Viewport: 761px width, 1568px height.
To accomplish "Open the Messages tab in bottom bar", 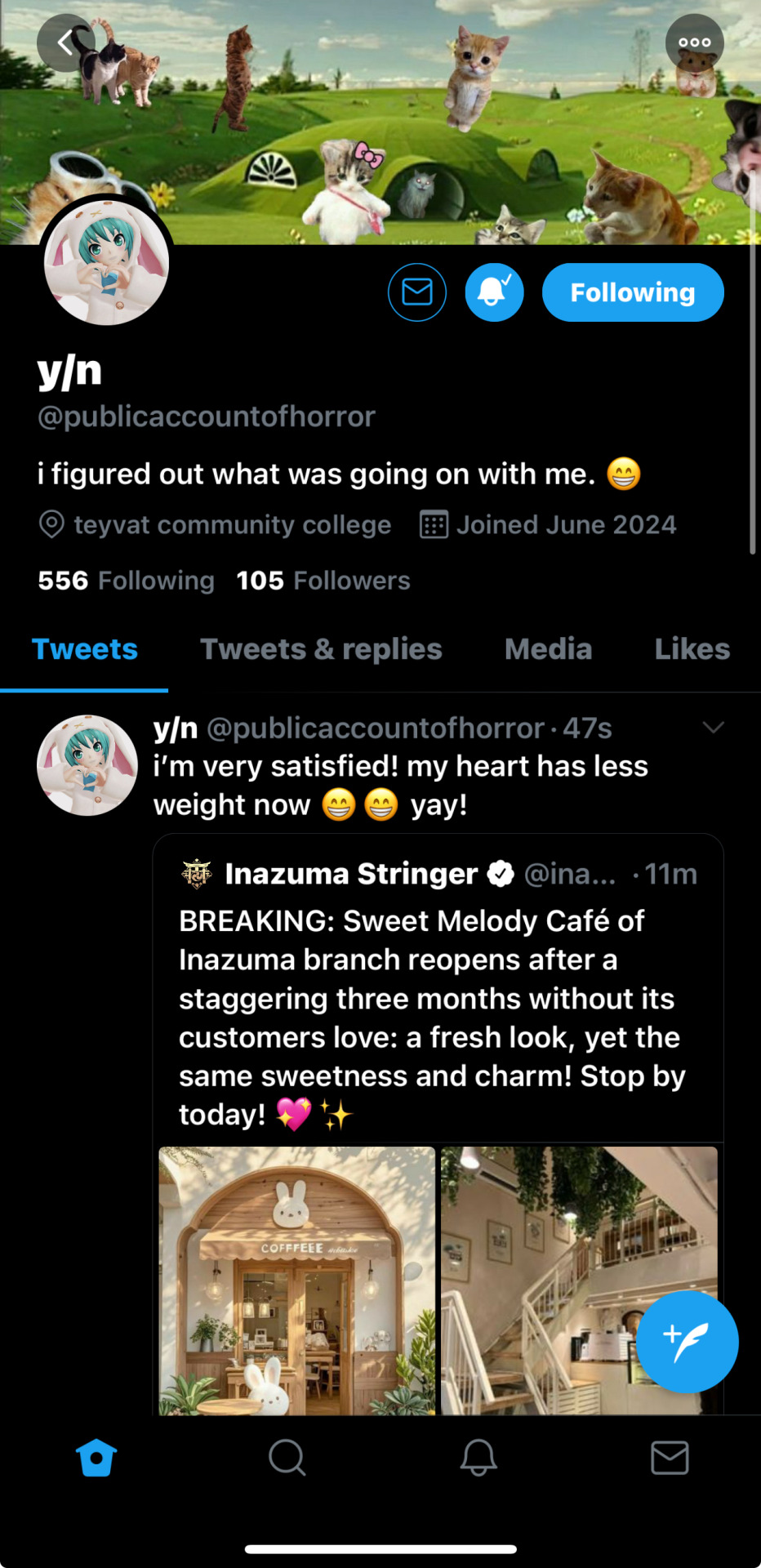I will (x=670, y=1458).
